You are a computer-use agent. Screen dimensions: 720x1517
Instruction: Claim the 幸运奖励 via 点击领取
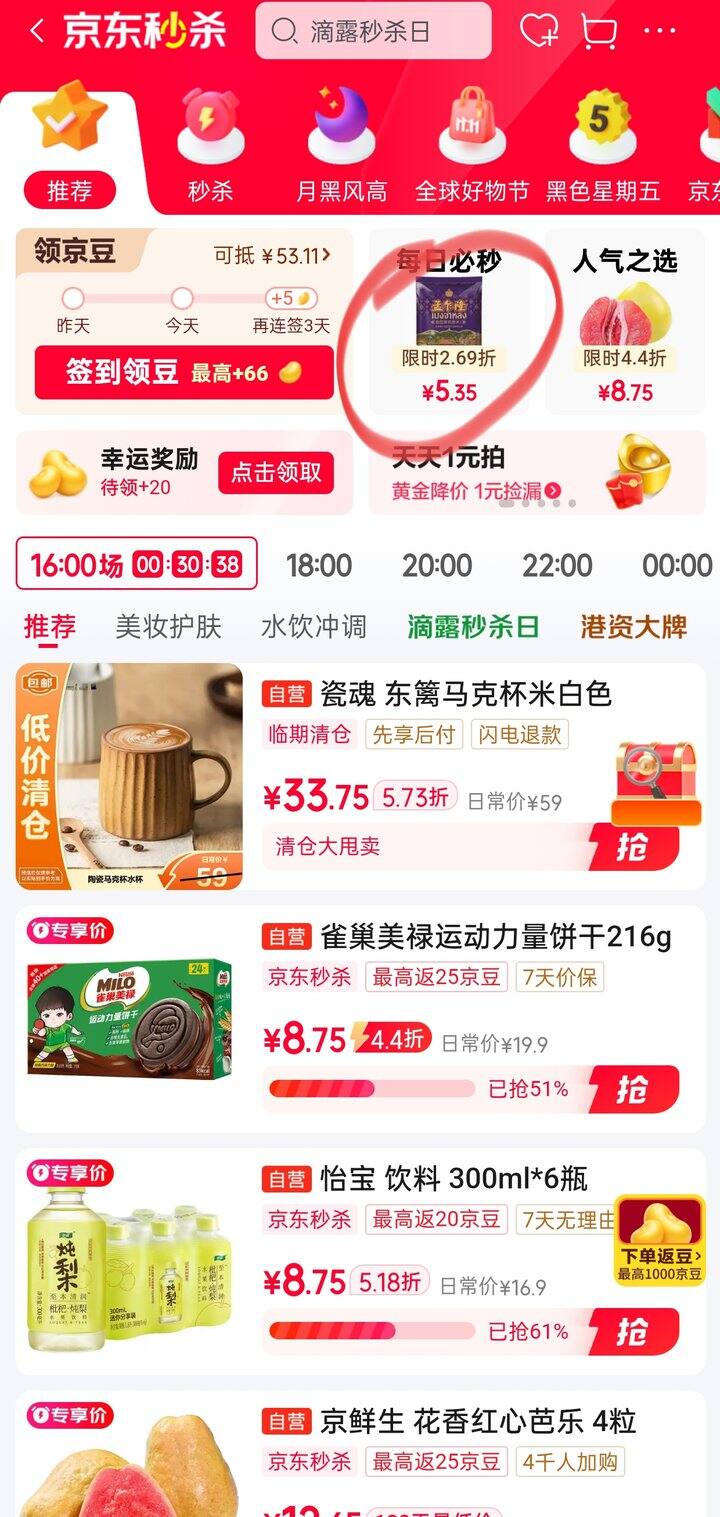coord(276,473)
